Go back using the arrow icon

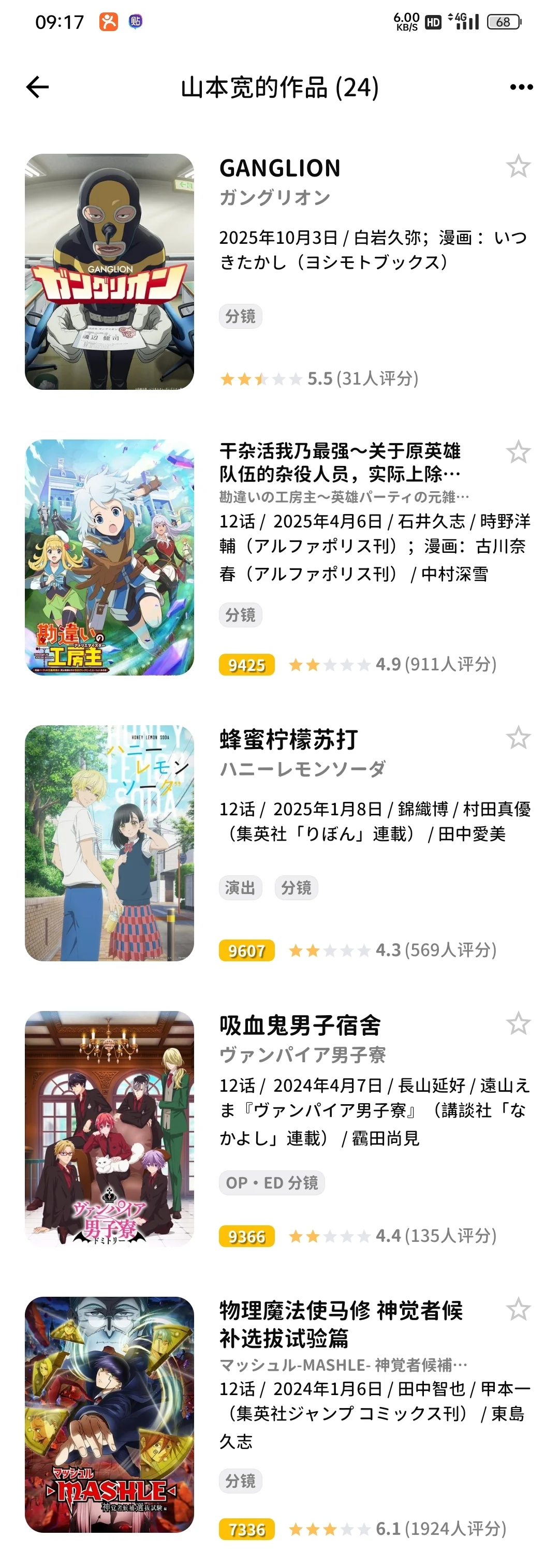coord(37,87)
